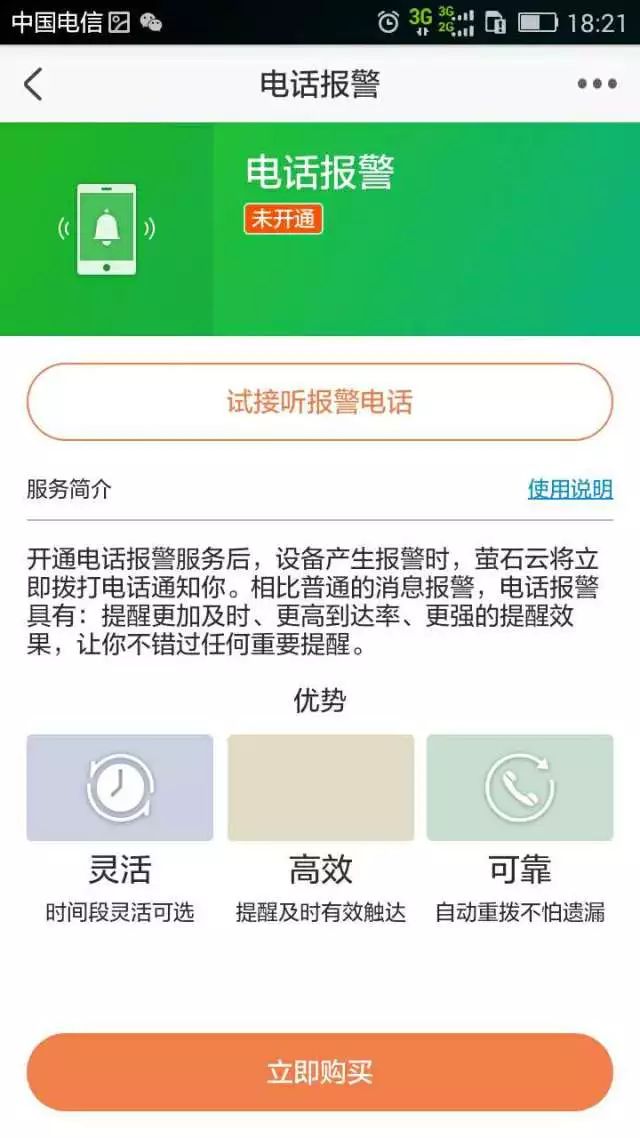Go back from the 电话报警 page
Image resolution: width=640 pixels, height=1138 pixels.
(x=33, y=84)
